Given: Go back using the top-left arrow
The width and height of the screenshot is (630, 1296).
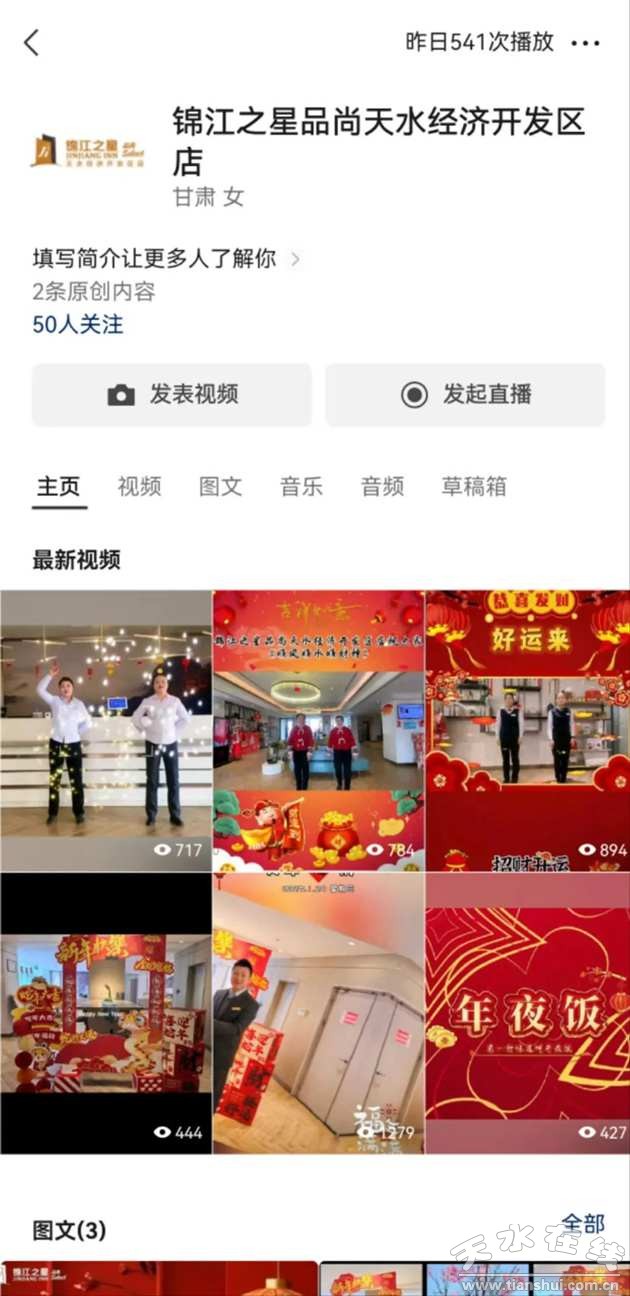Looking at the screenshot, I should (32, 42).
